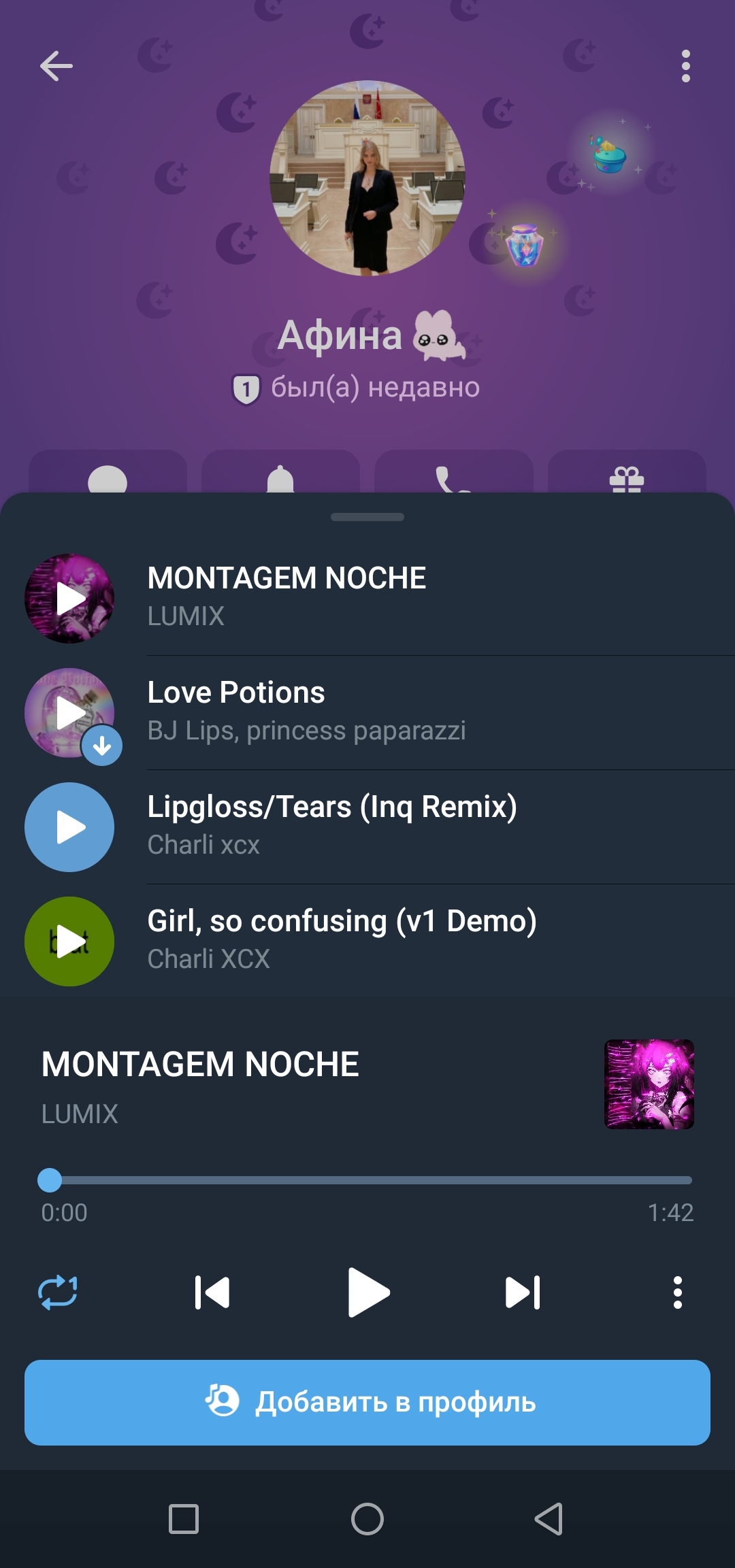Tap the playback progress slider
This screenshot has height=1568, width=735.
[367, 1180]
